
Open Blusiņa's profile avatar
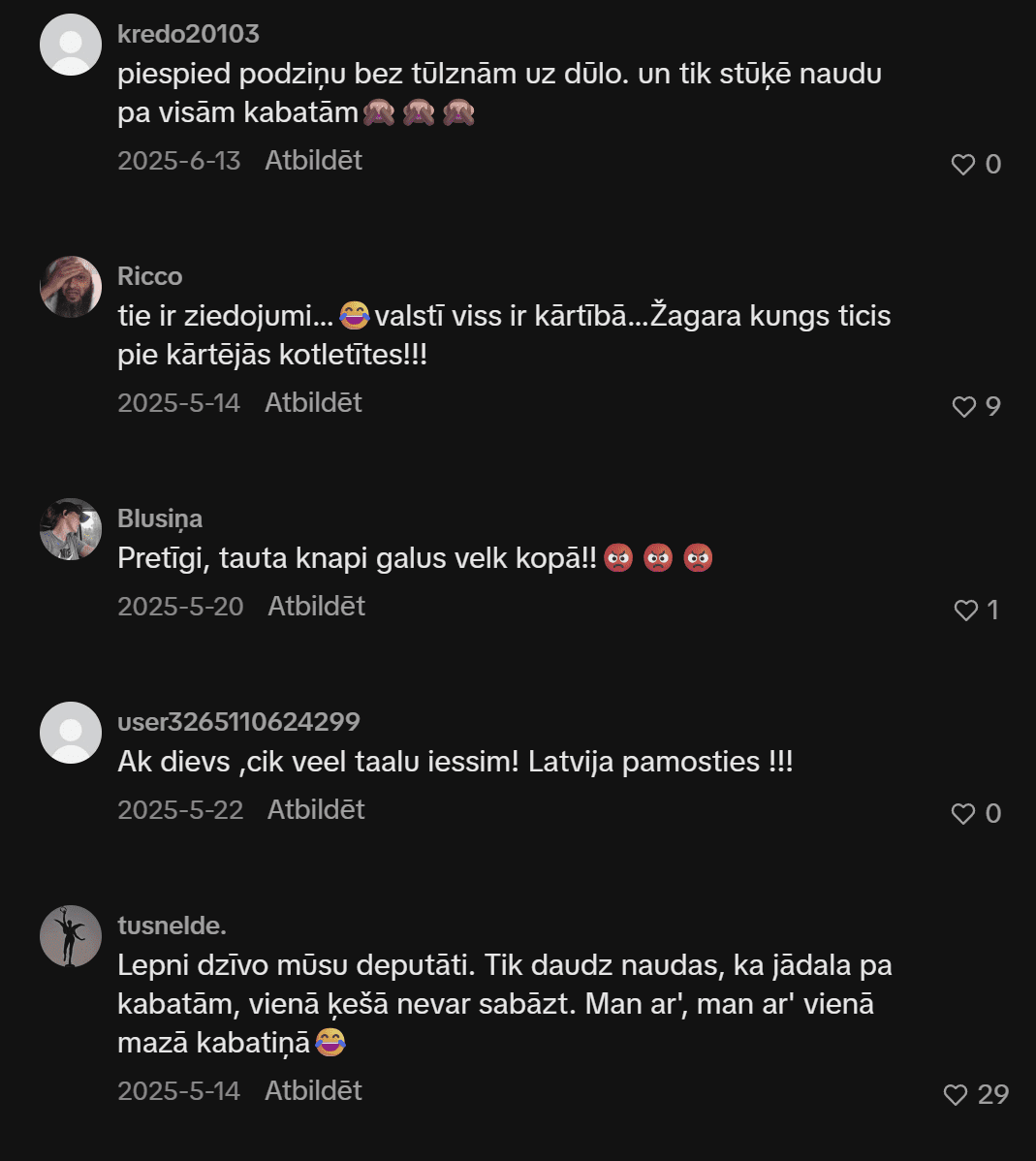[x=71, y=529]
